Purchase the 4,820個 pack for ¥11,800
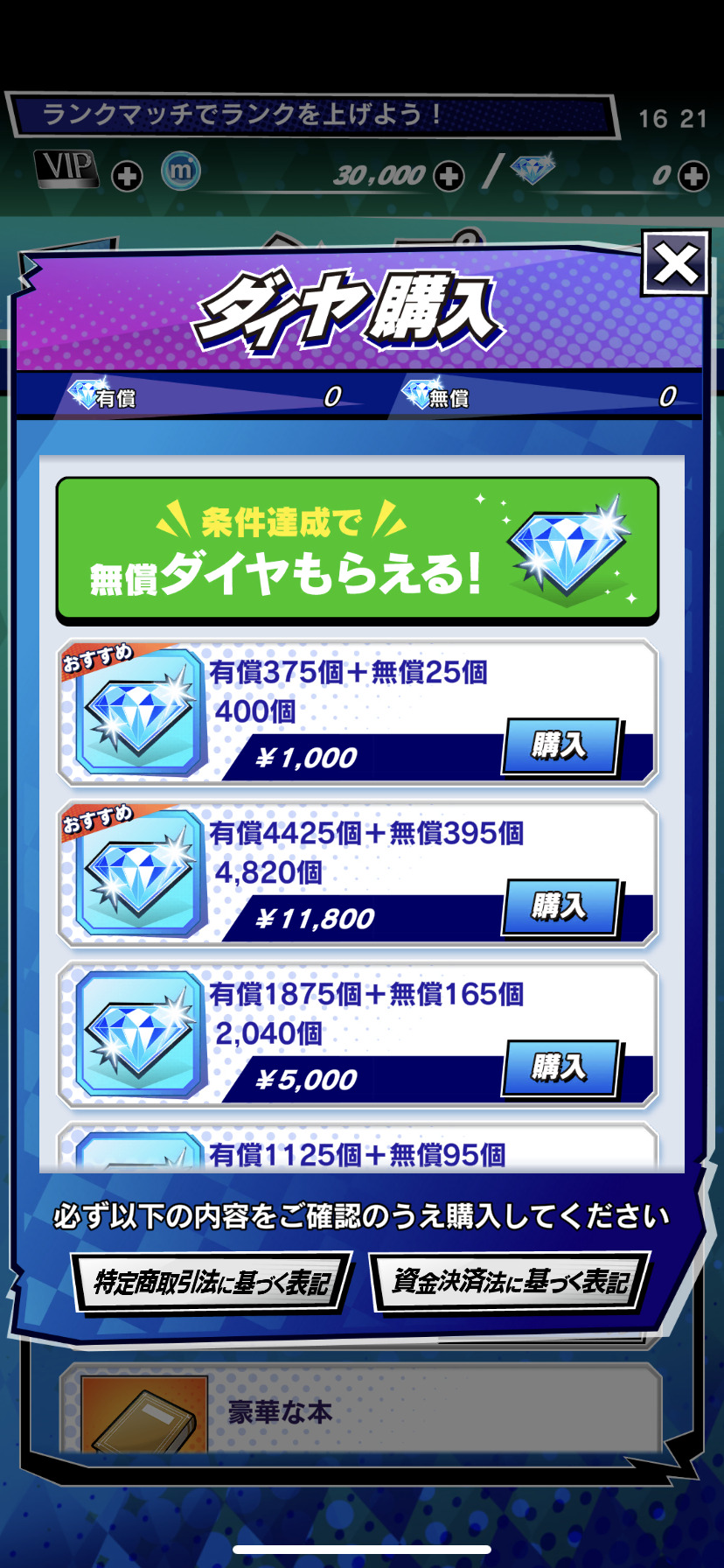The height and width of the screenshot is (1568, 724). pos(560,907)
